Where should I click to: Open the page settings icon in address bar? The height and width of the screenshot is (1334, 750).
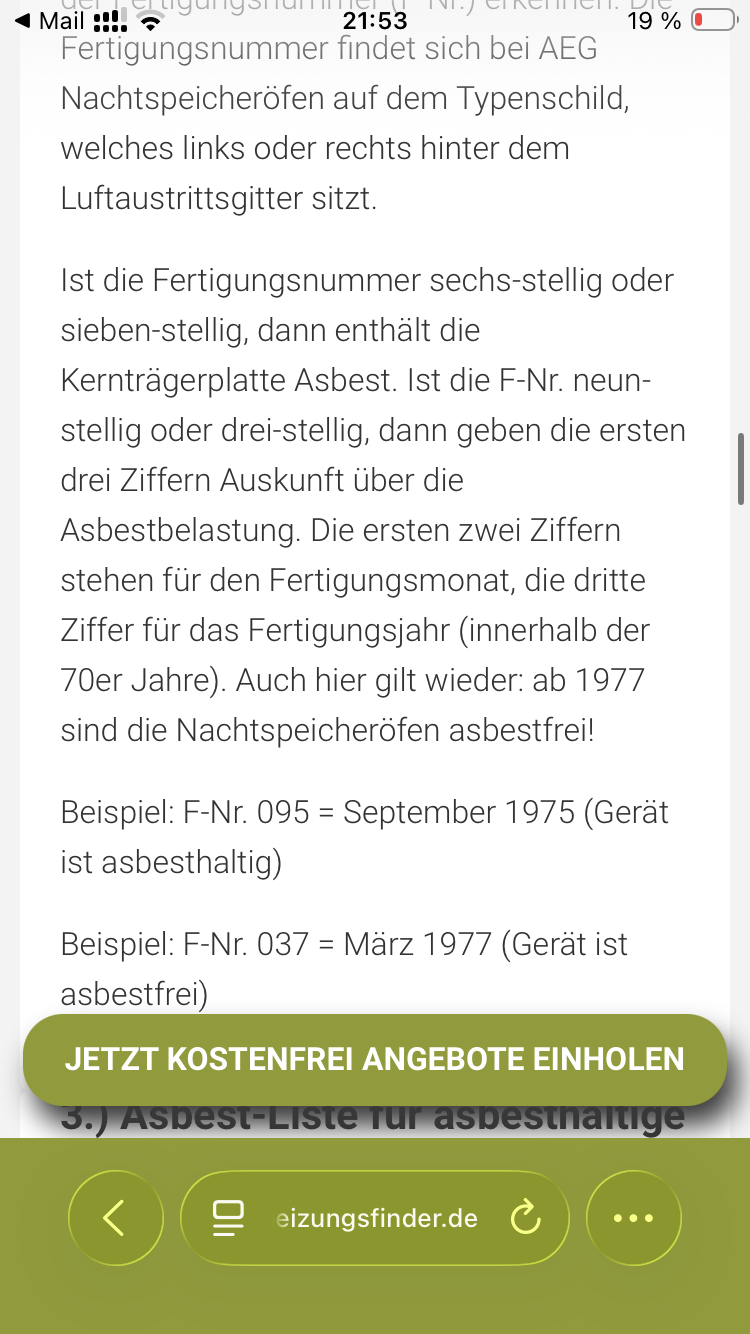[229, 1218]
